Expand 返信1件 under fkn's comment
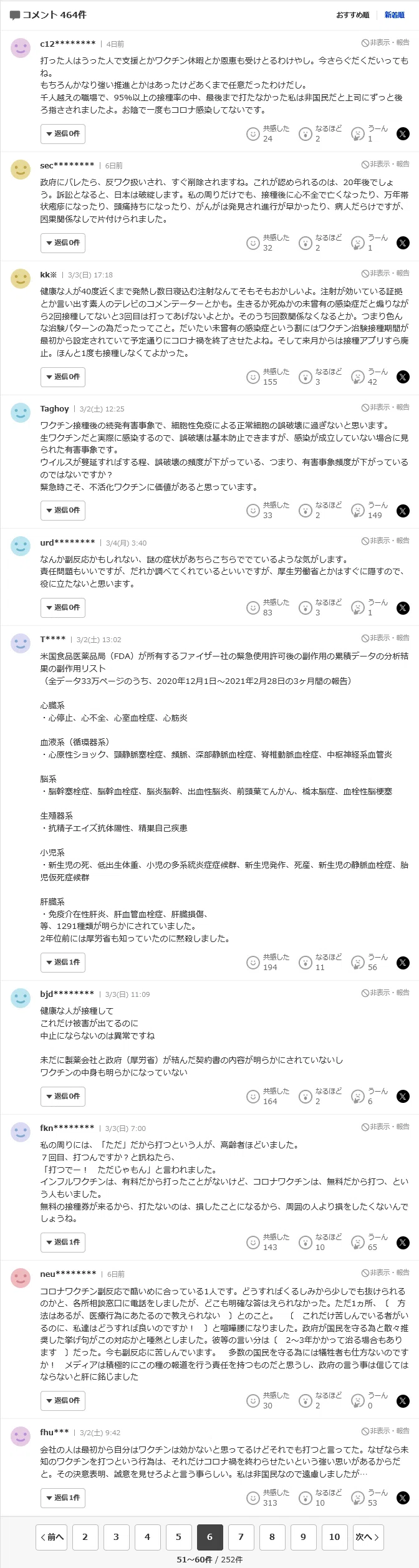This screenshot has width=419, height=1568. pyautogui.click(x=62, y=1242)
